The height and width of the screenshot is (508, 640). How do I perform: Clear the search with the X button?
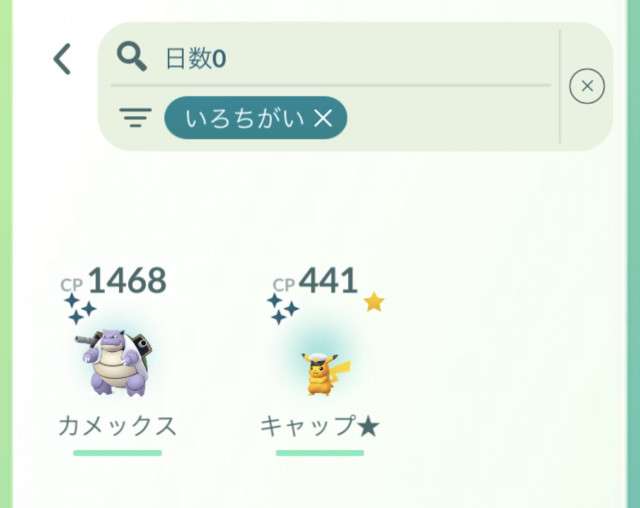587,87
